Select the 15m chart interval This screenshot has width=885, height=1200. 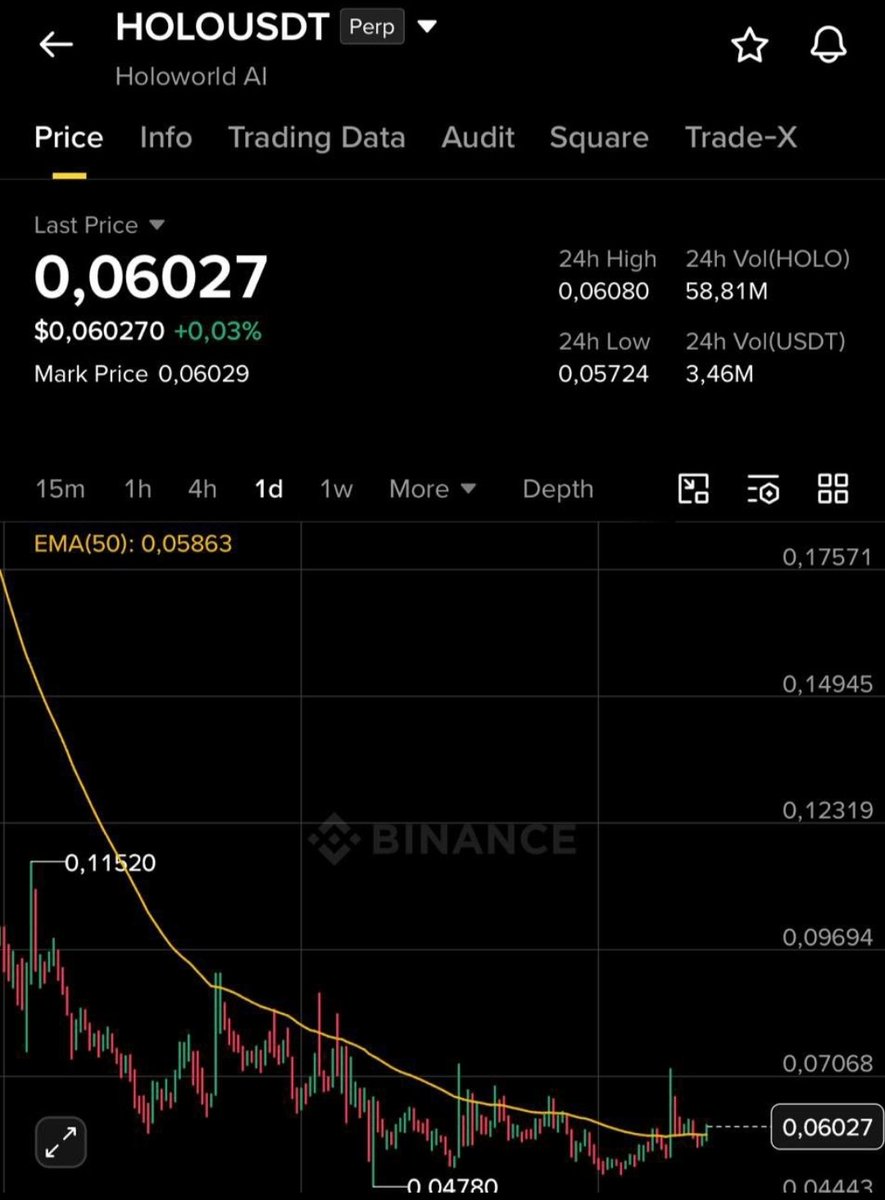pyautogui.click(x=60, y=489)
